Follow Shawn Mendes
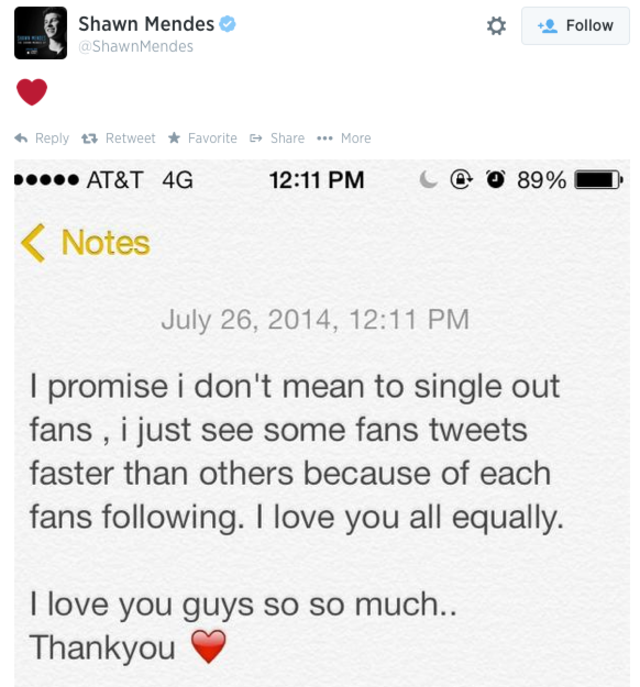 coord(575,26)
